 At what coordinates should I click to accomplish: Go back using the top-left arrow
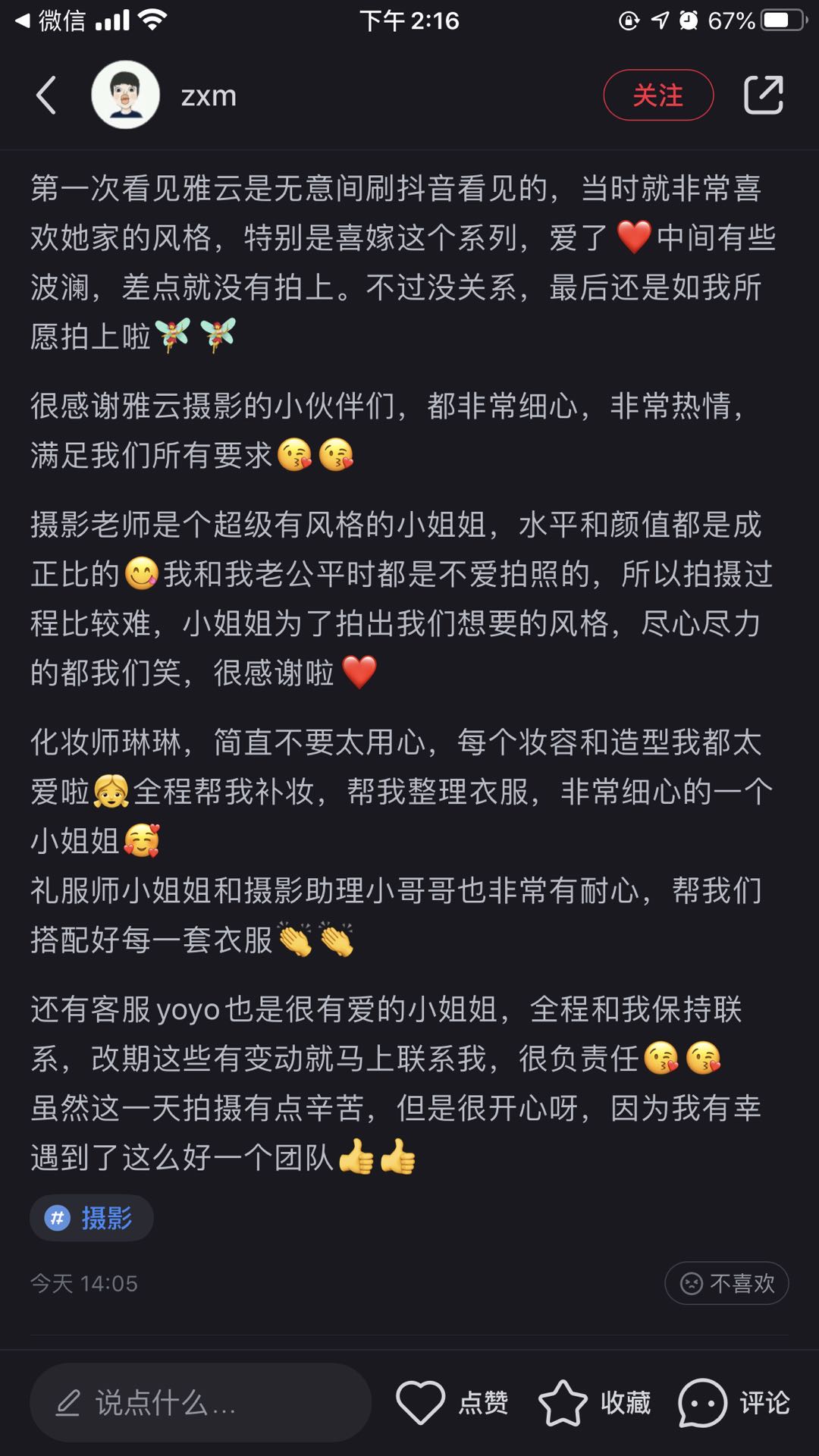tap(46, 96)
